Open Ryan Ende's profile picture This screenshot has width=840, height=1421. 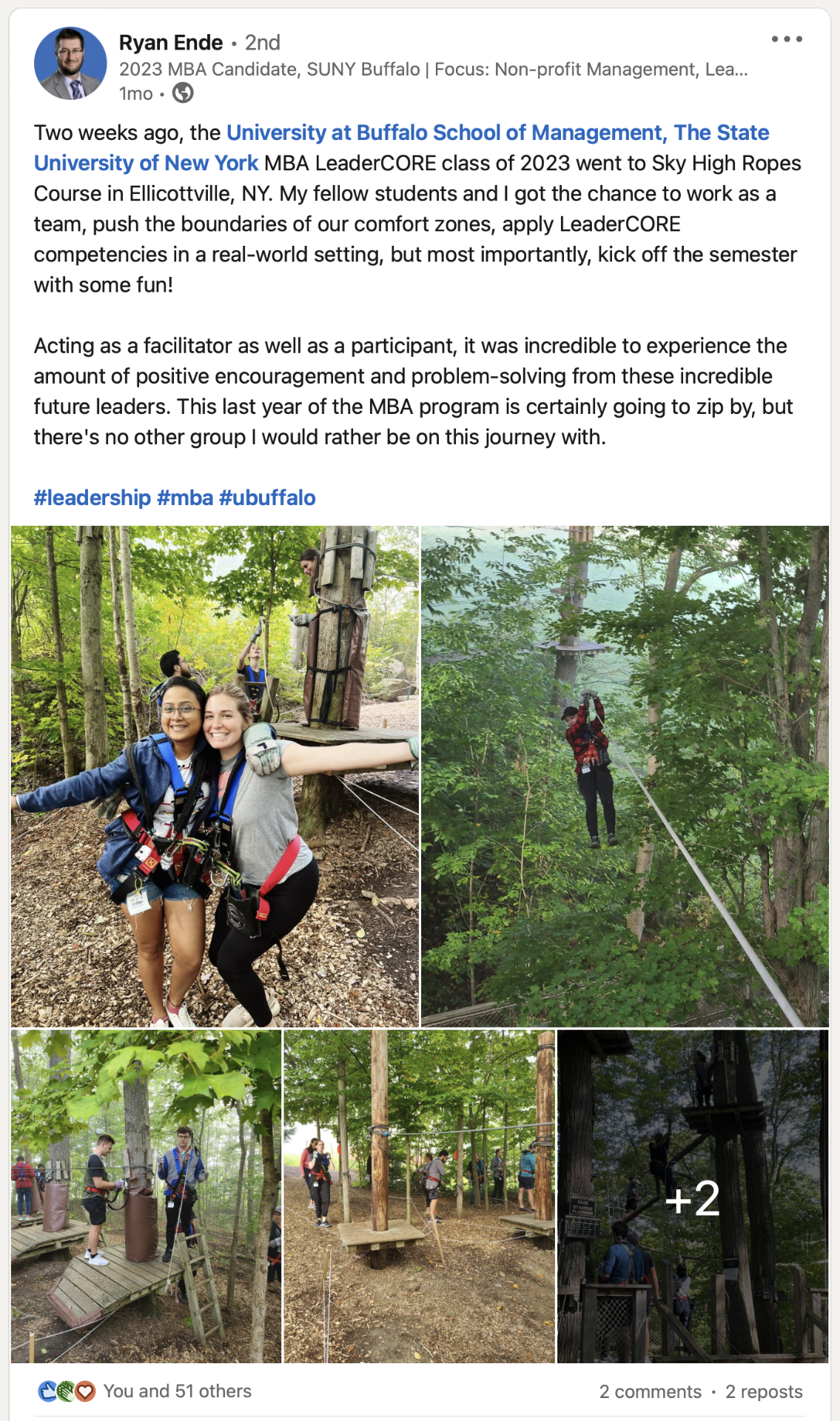point(70,64)
